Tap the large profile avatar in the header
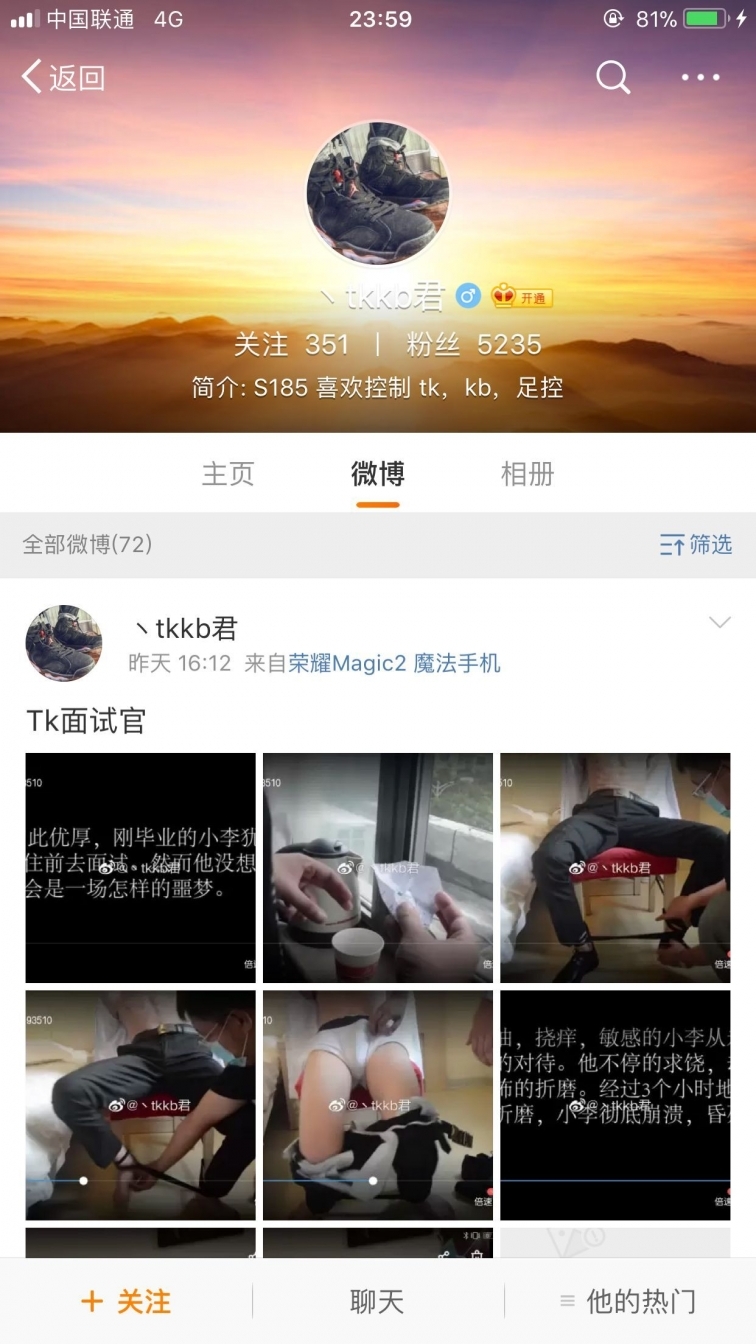The width and height of the screenshot is (756, 1344). 378,195
